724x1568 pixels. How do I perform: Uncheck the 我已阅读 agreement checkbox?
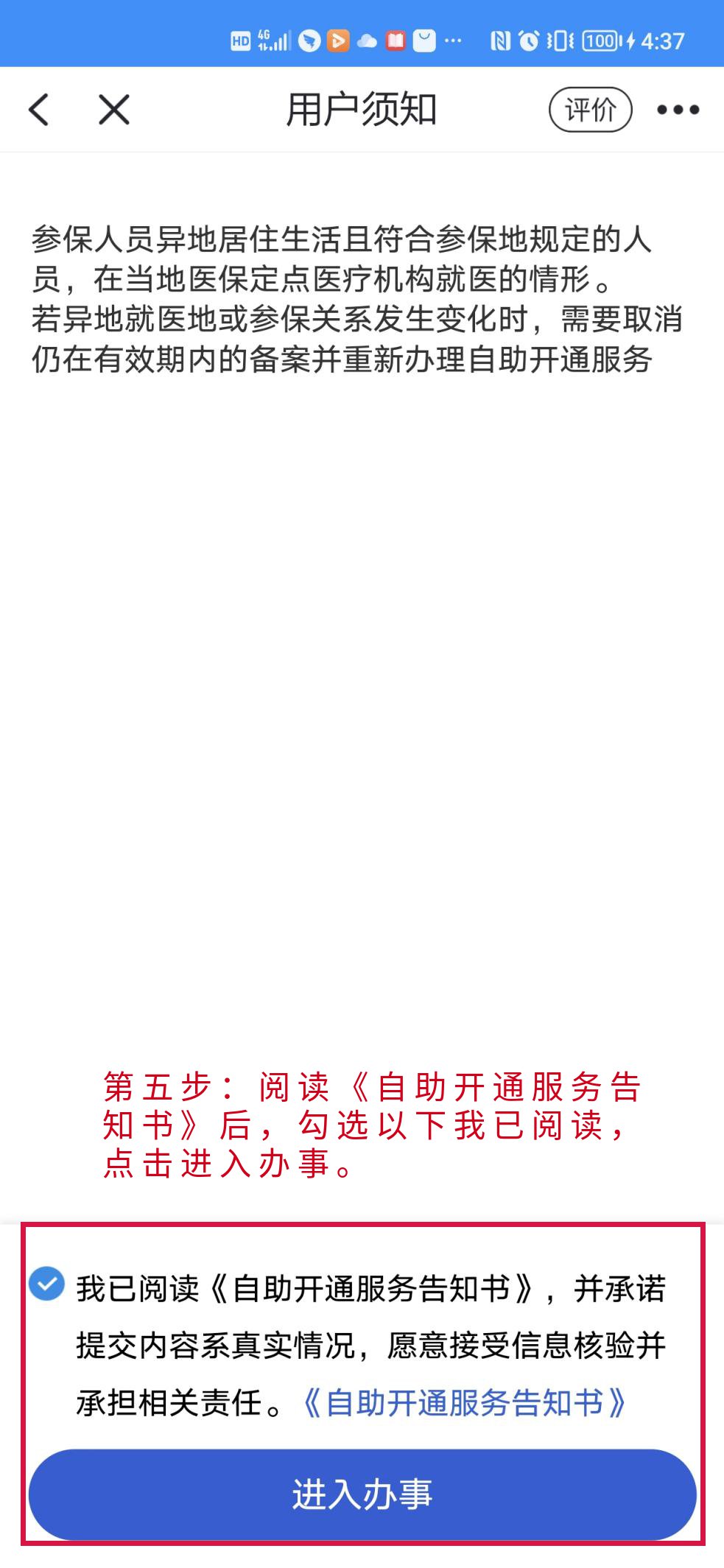coord(47,1284)
